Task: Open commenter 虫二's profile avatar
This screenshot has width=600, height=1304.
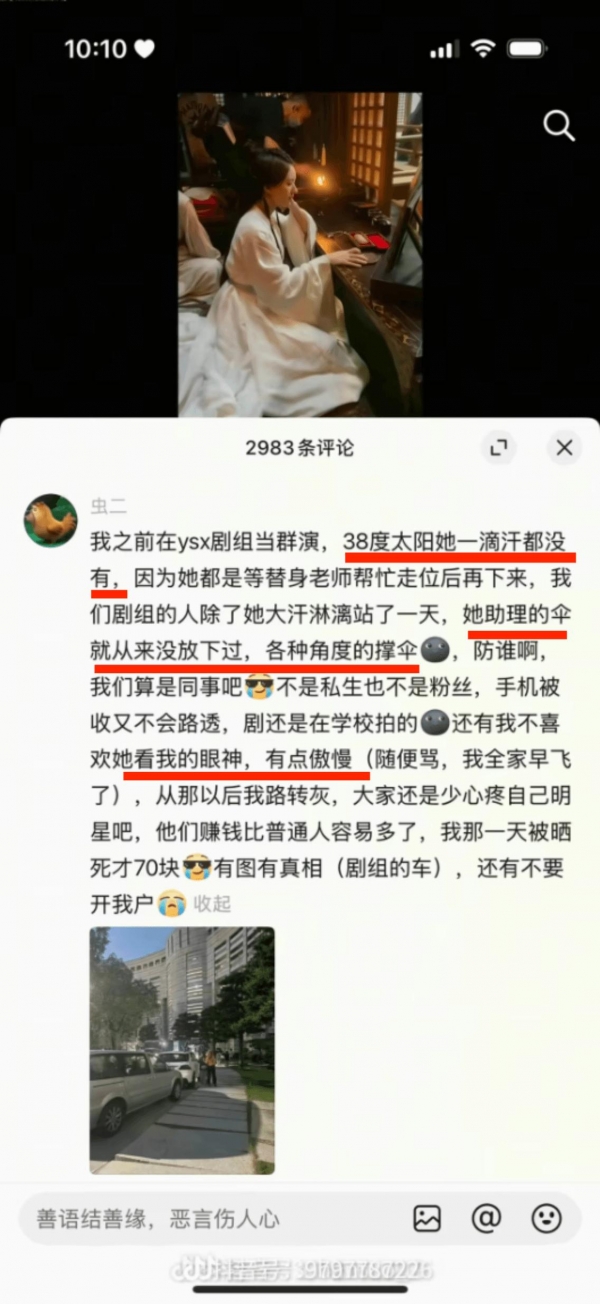Action: point(51,520)
